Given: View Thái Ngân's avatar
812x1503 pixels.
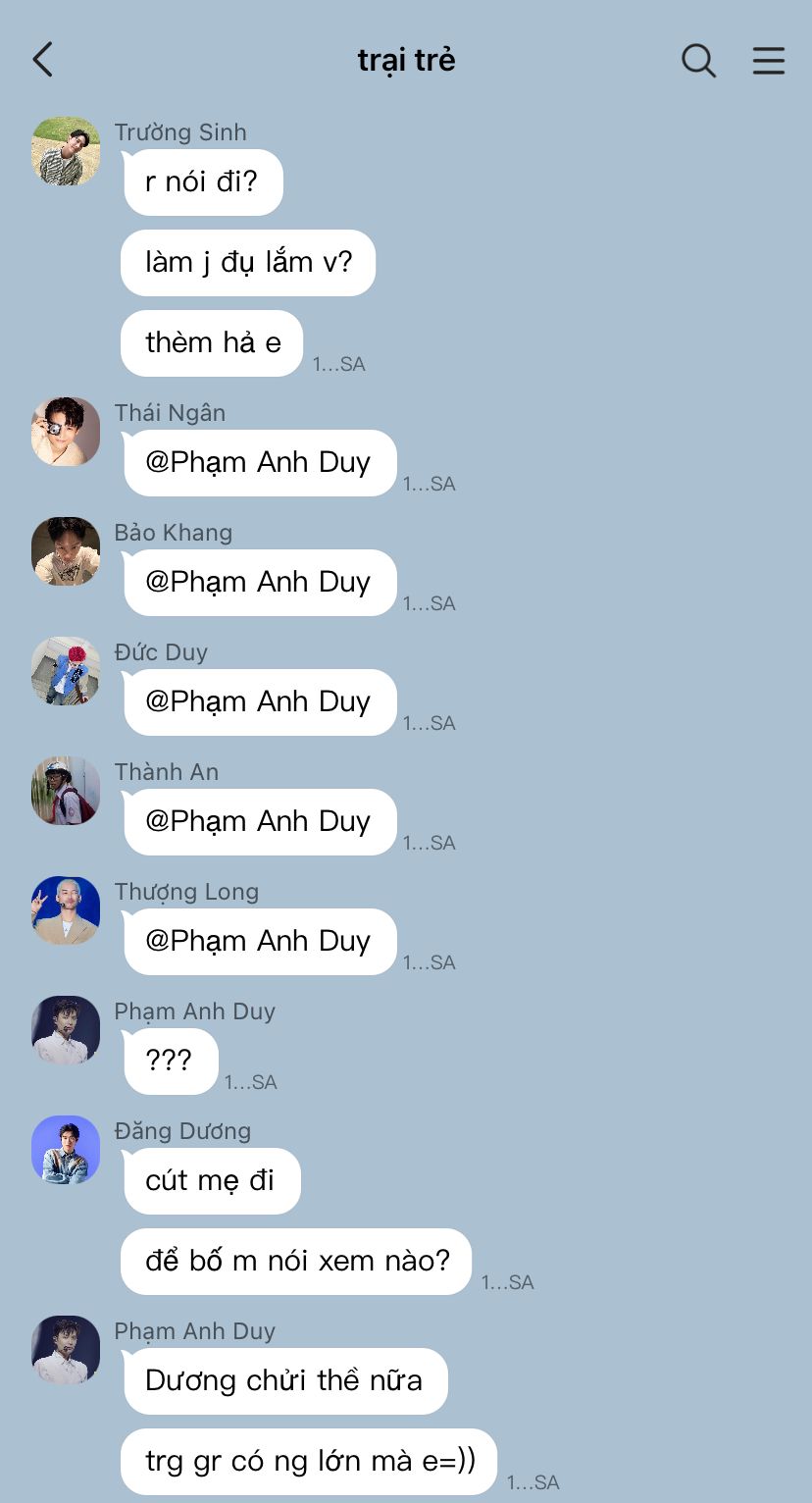Looking at the screenshot, I should coord(66,432).
